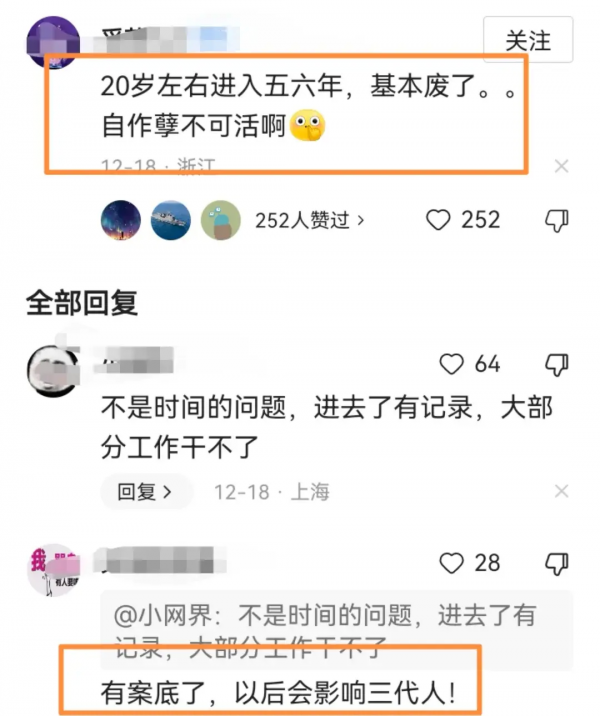This screenshot has width=600, height=716.
Task: Dislike the reply beside 64 likes
Action: (557, 364)
